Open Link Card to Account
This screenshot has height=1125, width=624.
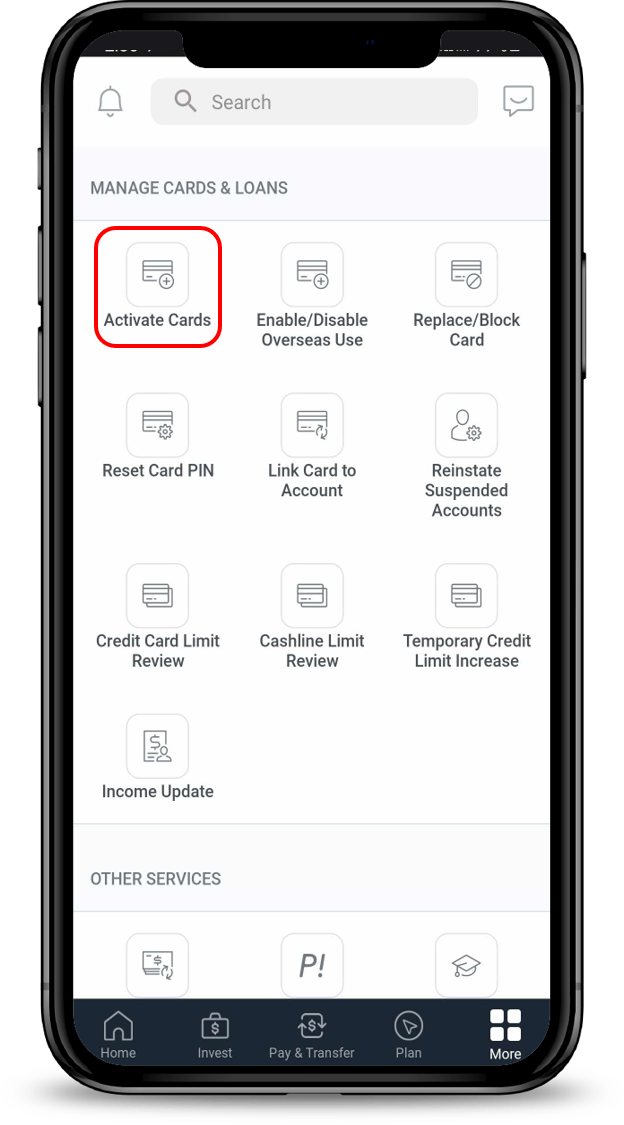312,445
